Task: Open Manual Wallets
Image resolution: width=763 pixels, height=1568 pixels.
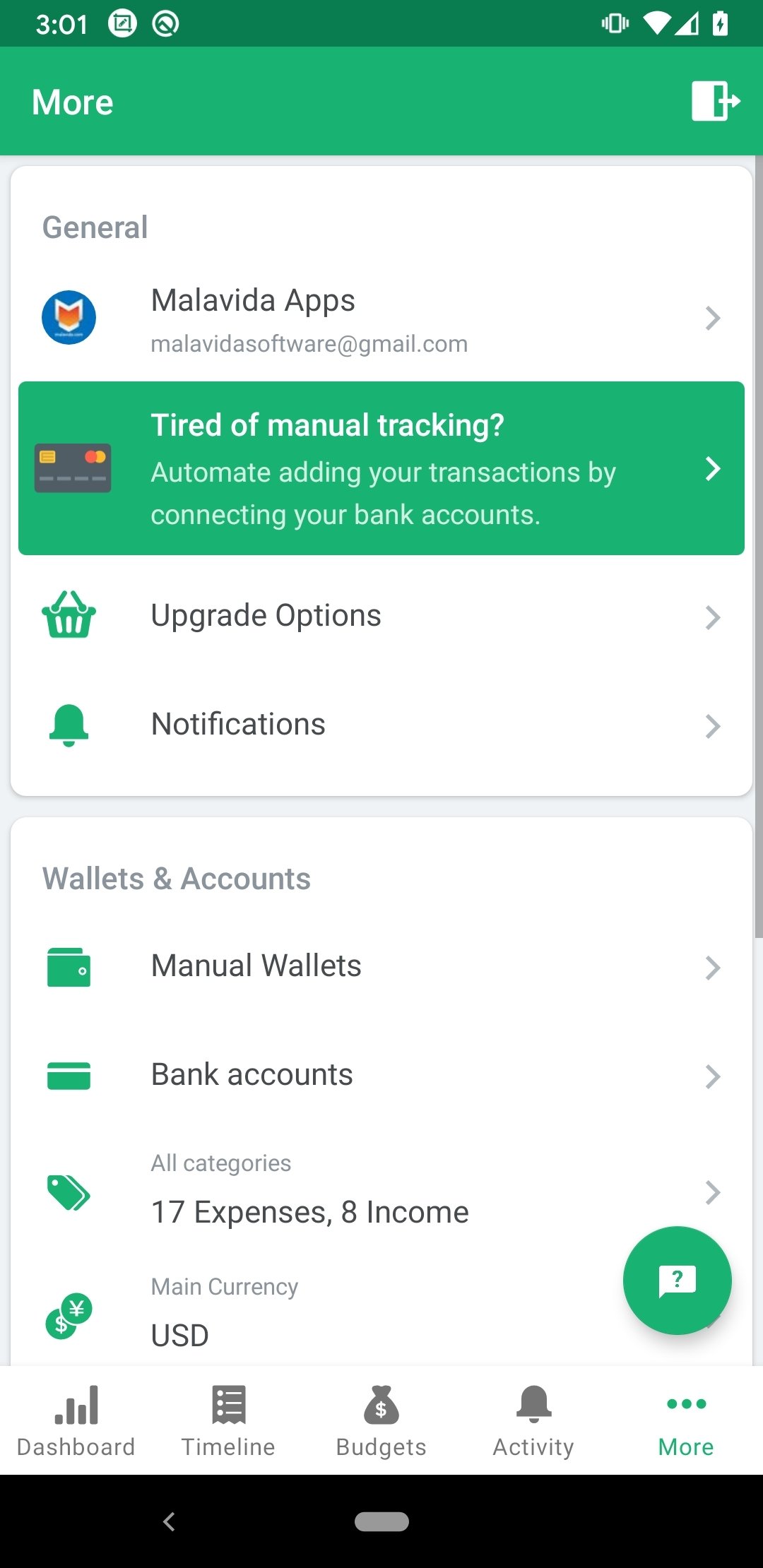Action: [x=381, y=967]
